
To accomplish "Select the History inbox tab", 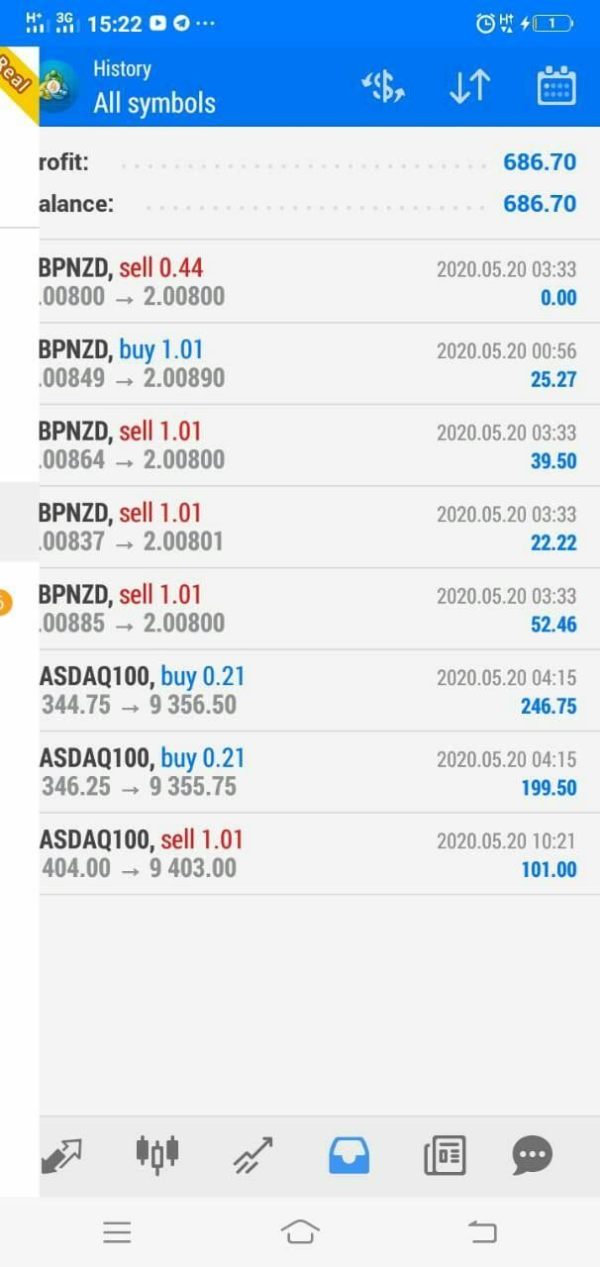I will click(x=349, y=1156).
